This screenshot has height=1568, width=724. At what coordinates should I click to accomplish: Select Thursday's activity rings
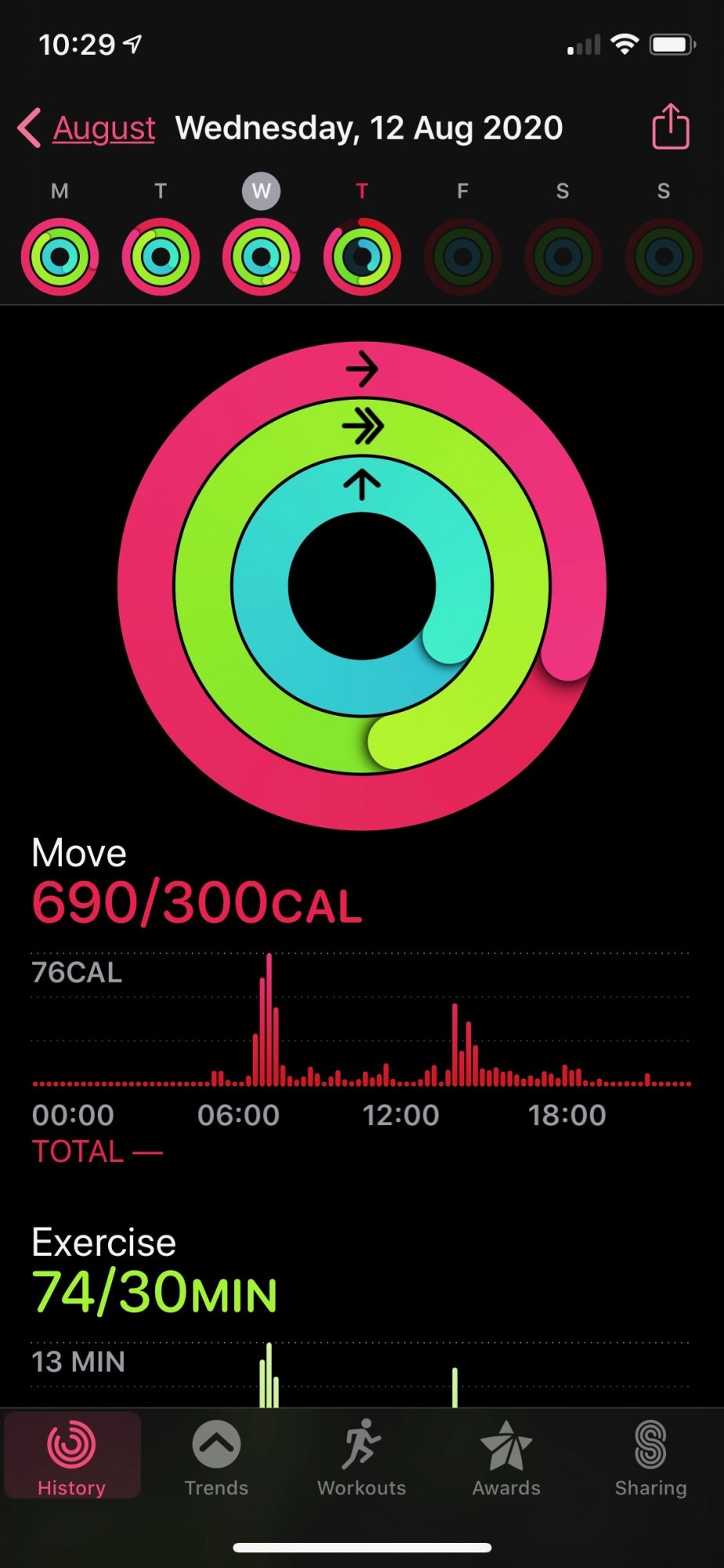pos(362,256)
